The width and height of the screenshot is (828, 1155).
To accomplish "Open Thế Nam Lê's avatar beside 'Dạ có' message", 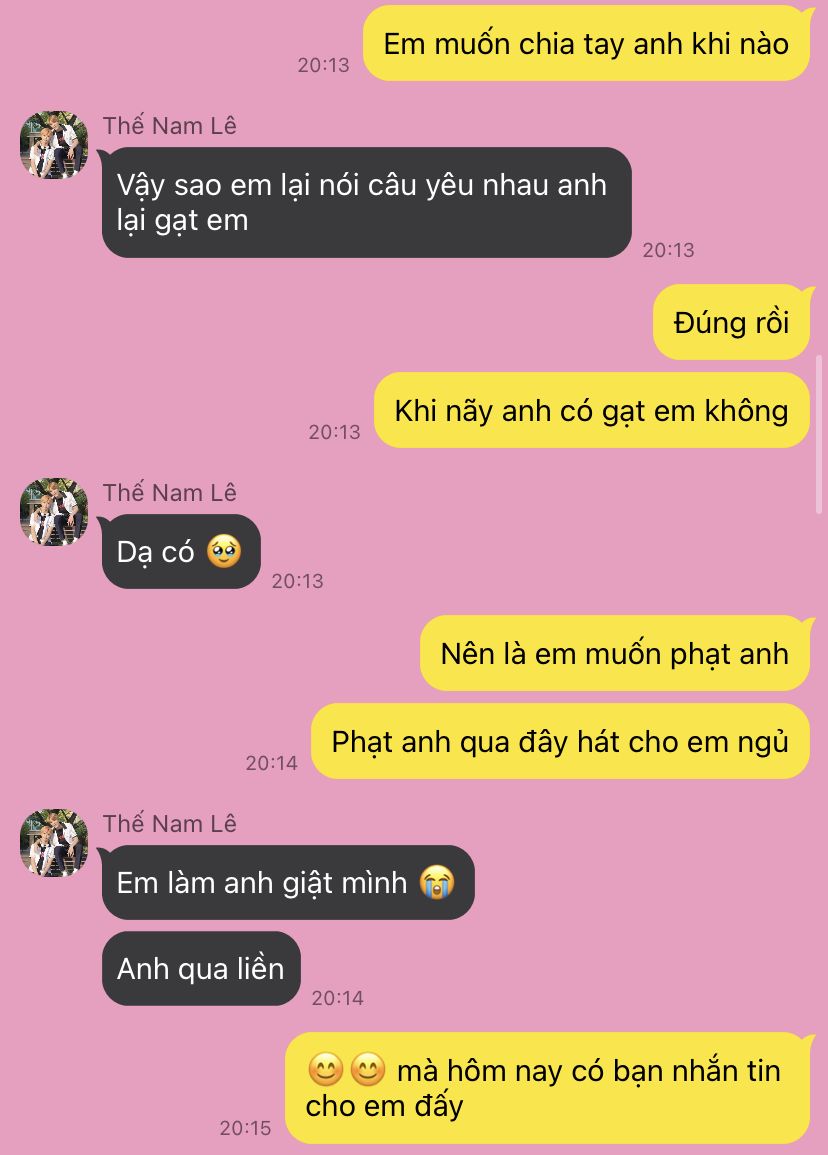I will click(54, 512).
